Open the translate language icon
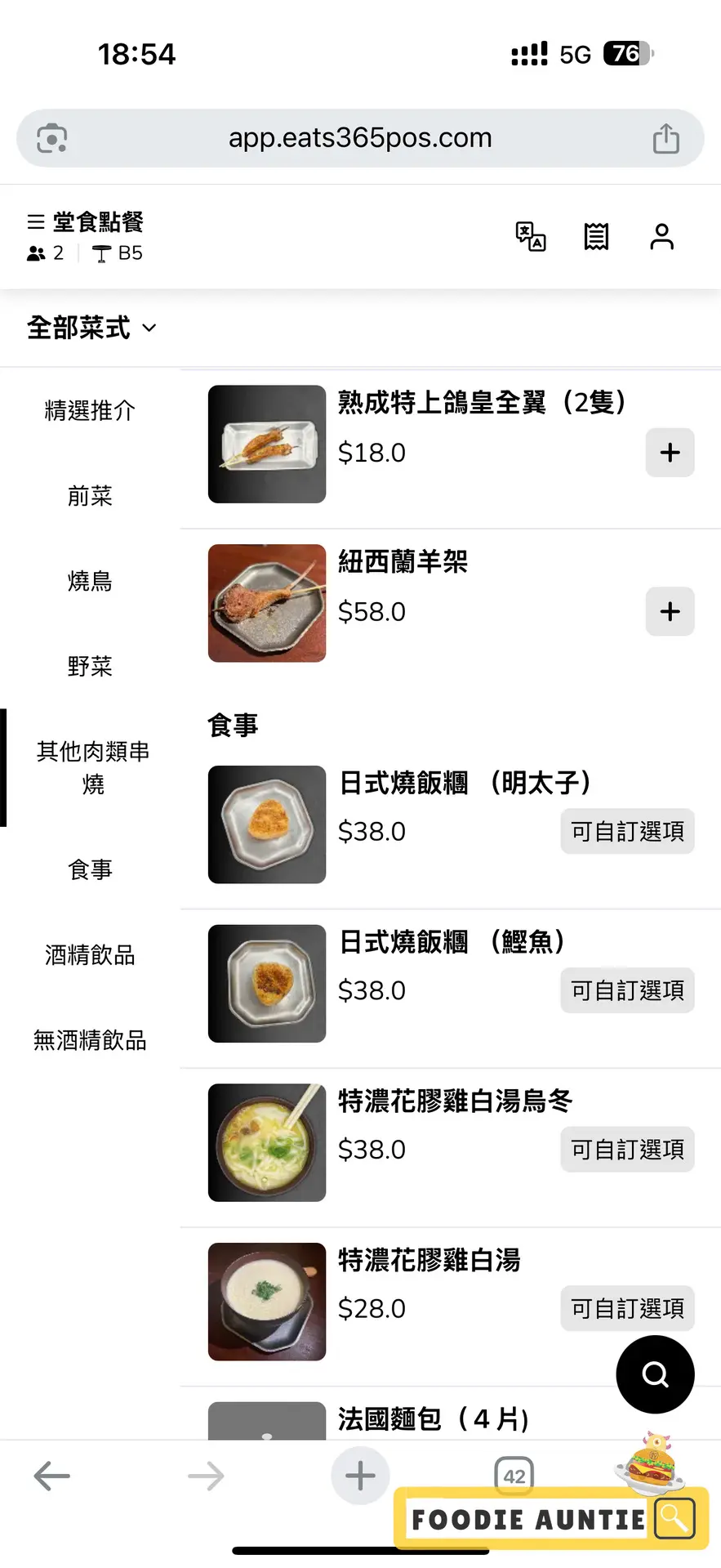Screen dimensions: 721x1568 tap(531, 237)
